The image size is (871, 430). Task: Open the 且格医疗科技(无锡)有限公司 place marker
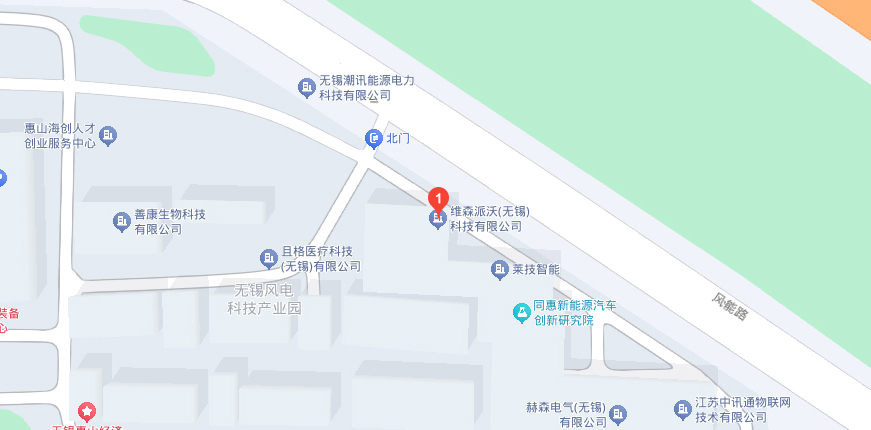[x=269, y=258]
